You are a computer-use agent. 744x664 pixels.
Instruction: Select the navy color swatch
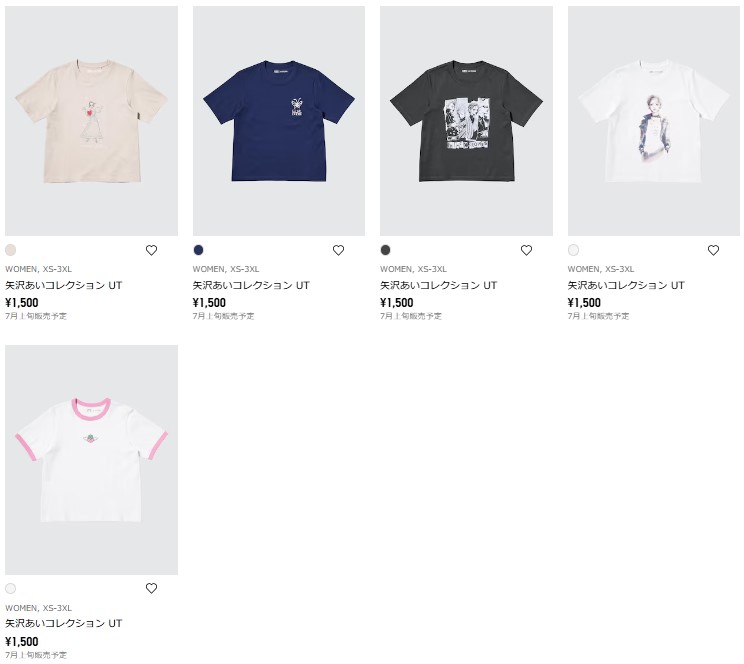coord(198,250)
